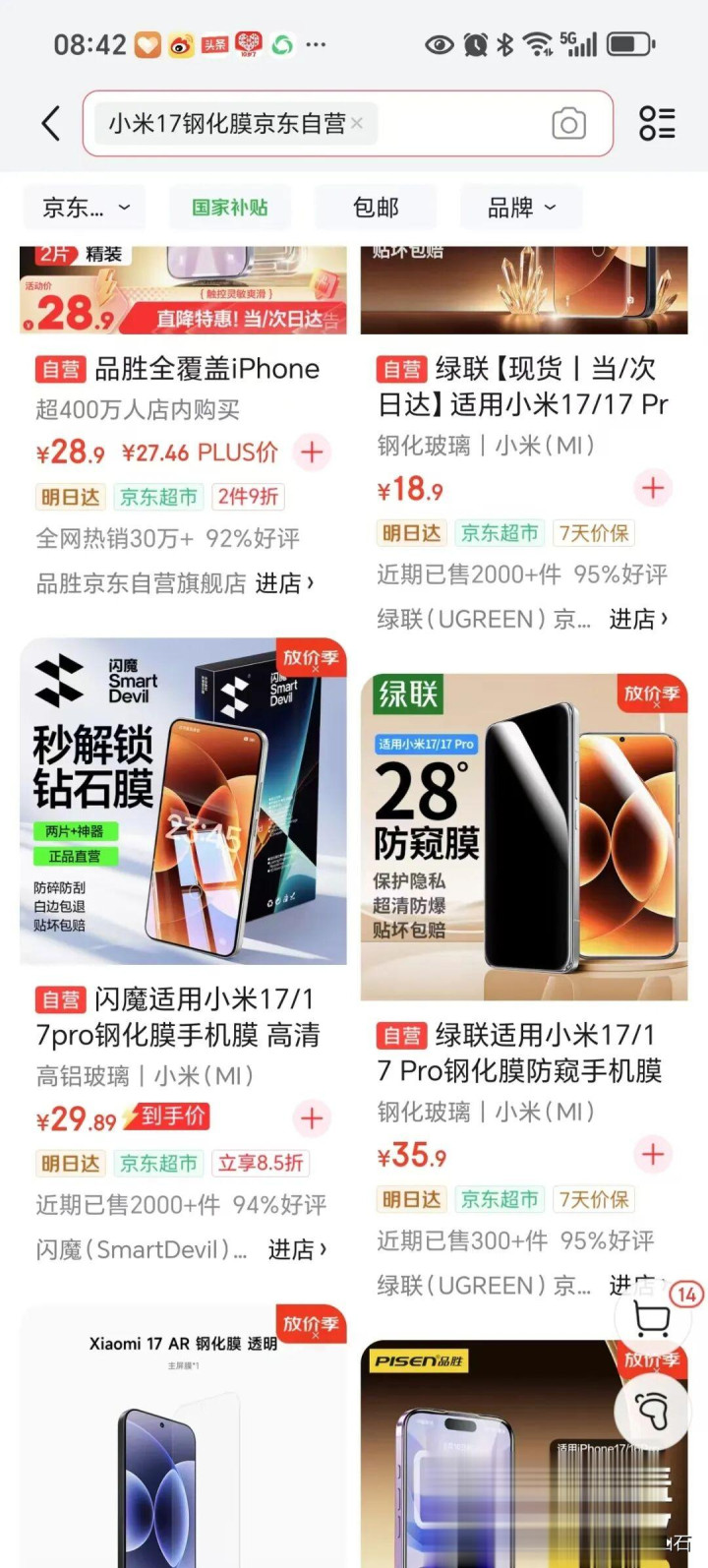708x1568 pixels.
Task: Open the 绿联 28°防窥膜 product card
Action: [524, 836]
